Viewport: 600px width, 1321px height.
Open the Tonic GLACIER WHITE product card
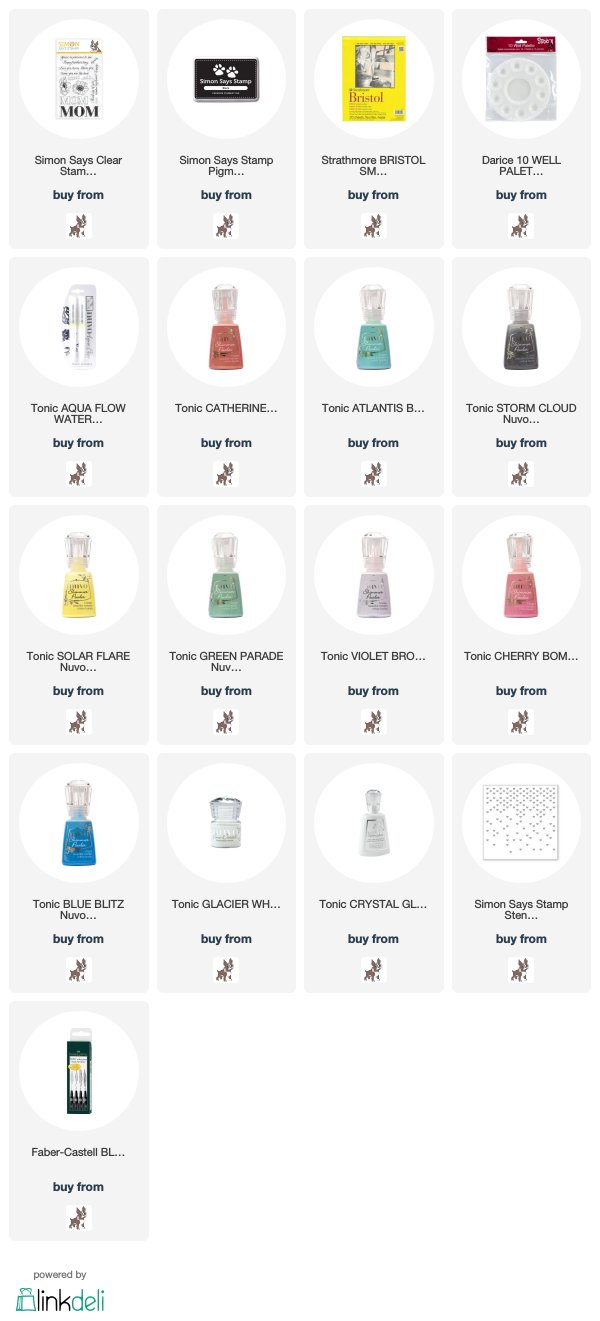226,873
